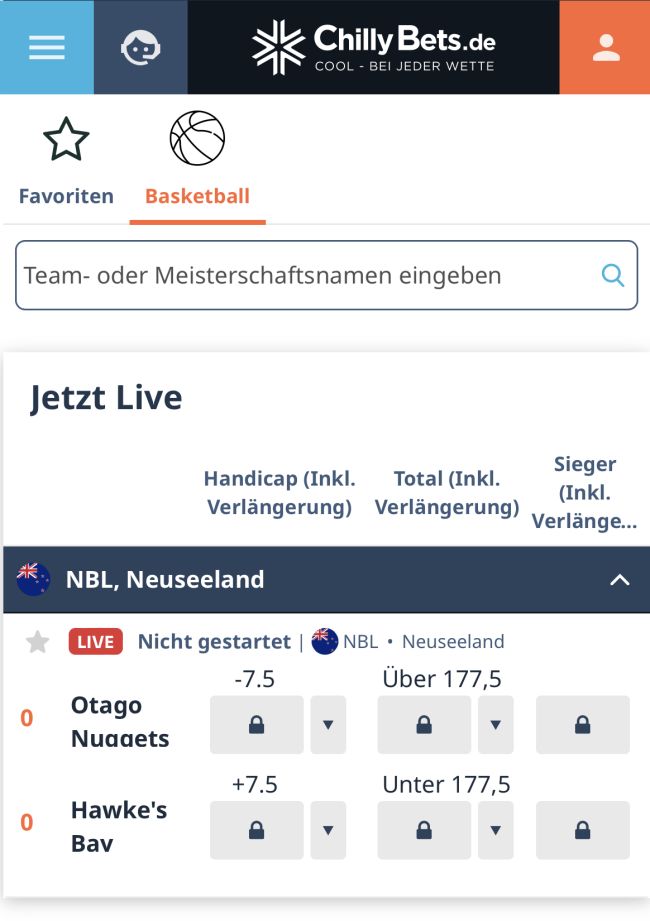Expand total options beside Unter 177,5
The image size is (650, 921).
coord(495,830)
